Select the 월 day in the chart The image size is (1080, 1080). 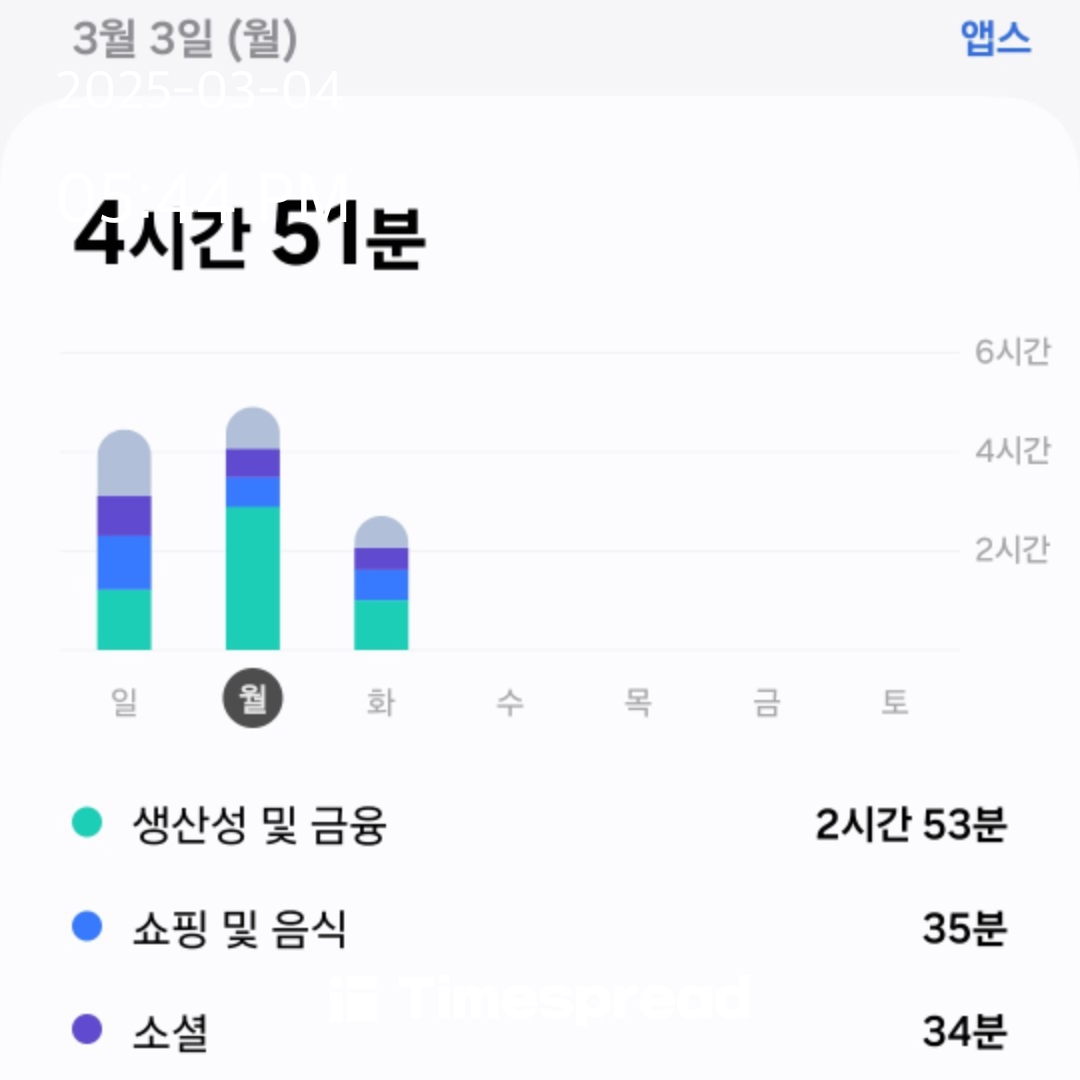coord(253,698)
